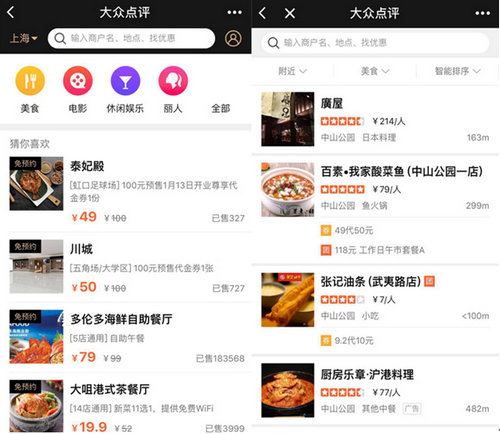Open the profile avatar icon

point(233,38)
